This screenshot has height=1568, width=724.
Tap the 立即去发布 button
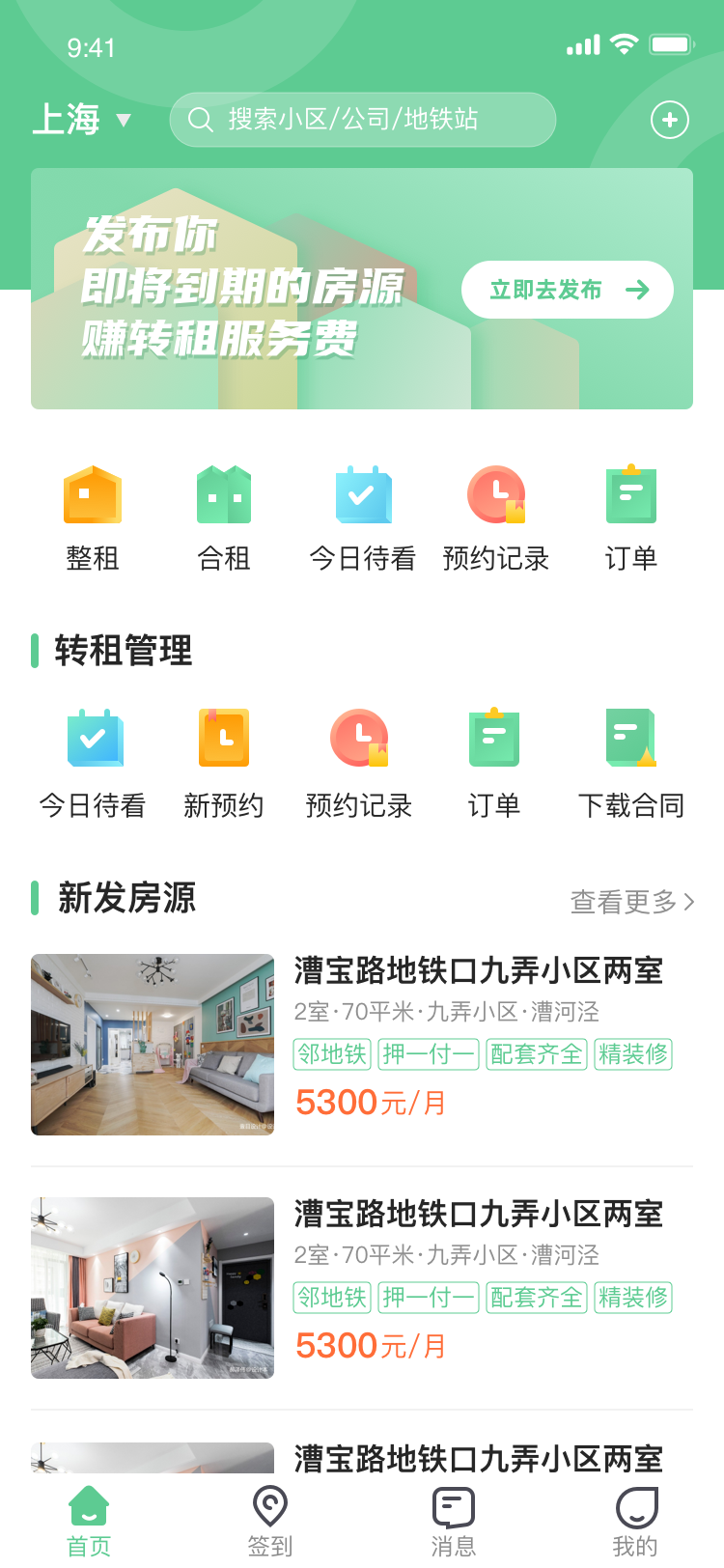pyautogui.click(x=568, y=290)
